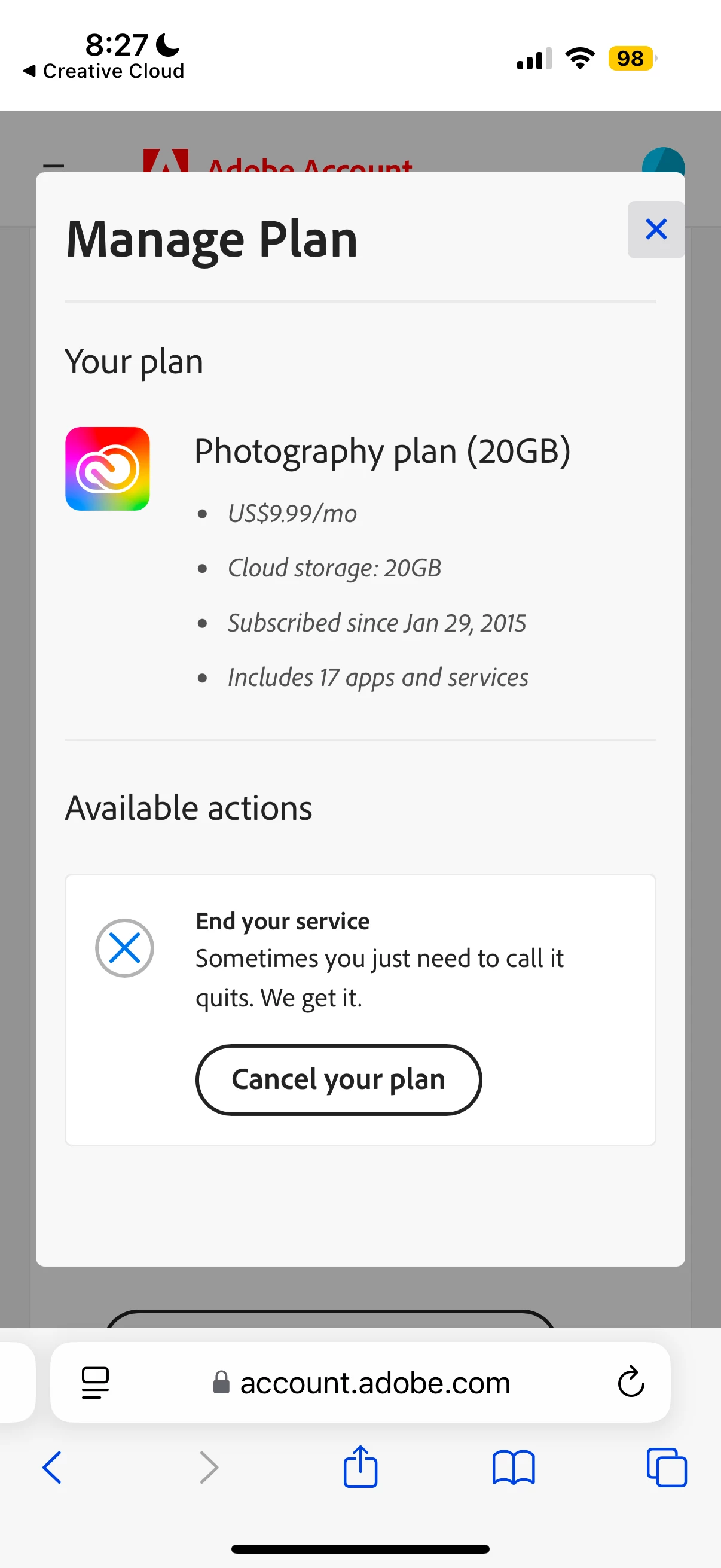Open the page settings menu in address bar
The width and height of the screenshot is (721, 1568).
tap(95, 1383)
